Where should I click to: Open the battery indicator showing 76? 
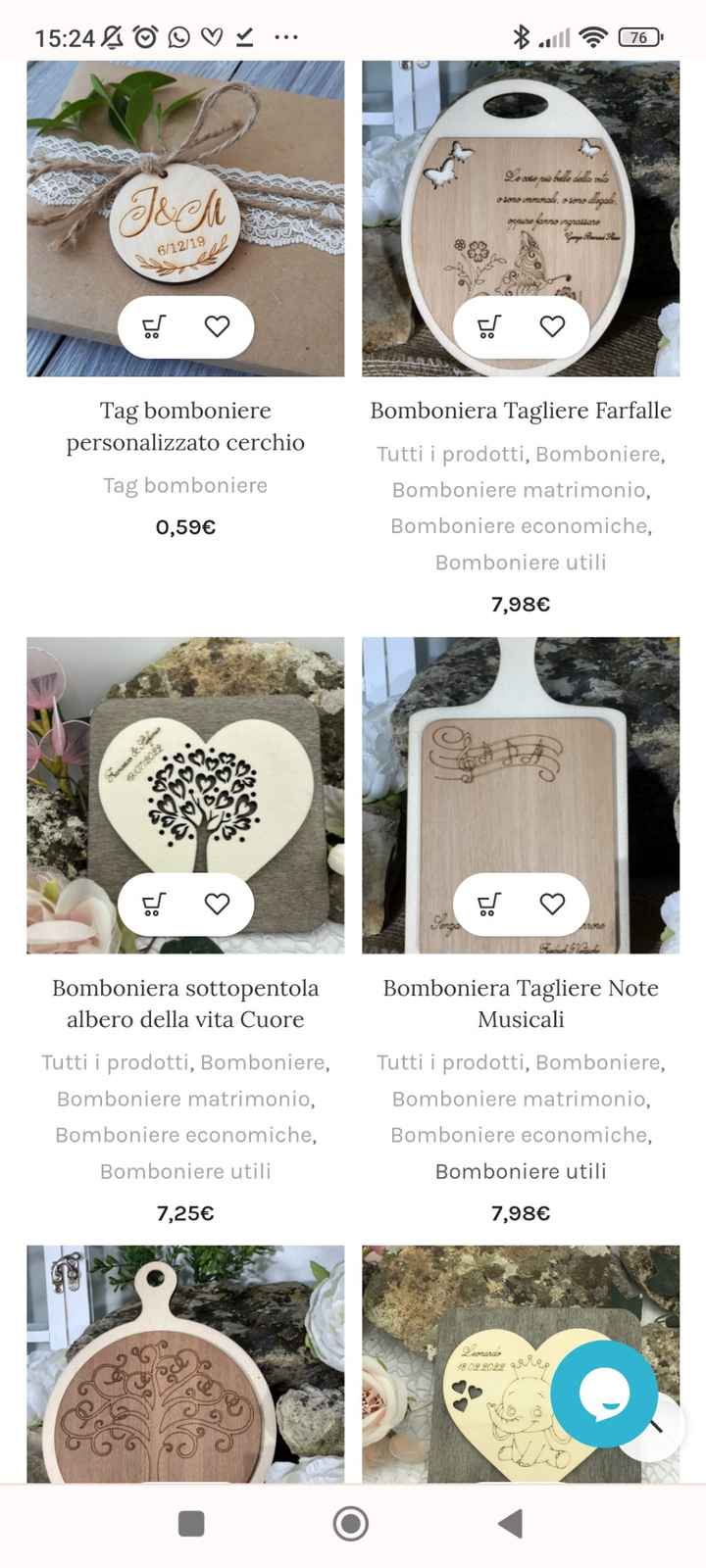pos(642,37)
